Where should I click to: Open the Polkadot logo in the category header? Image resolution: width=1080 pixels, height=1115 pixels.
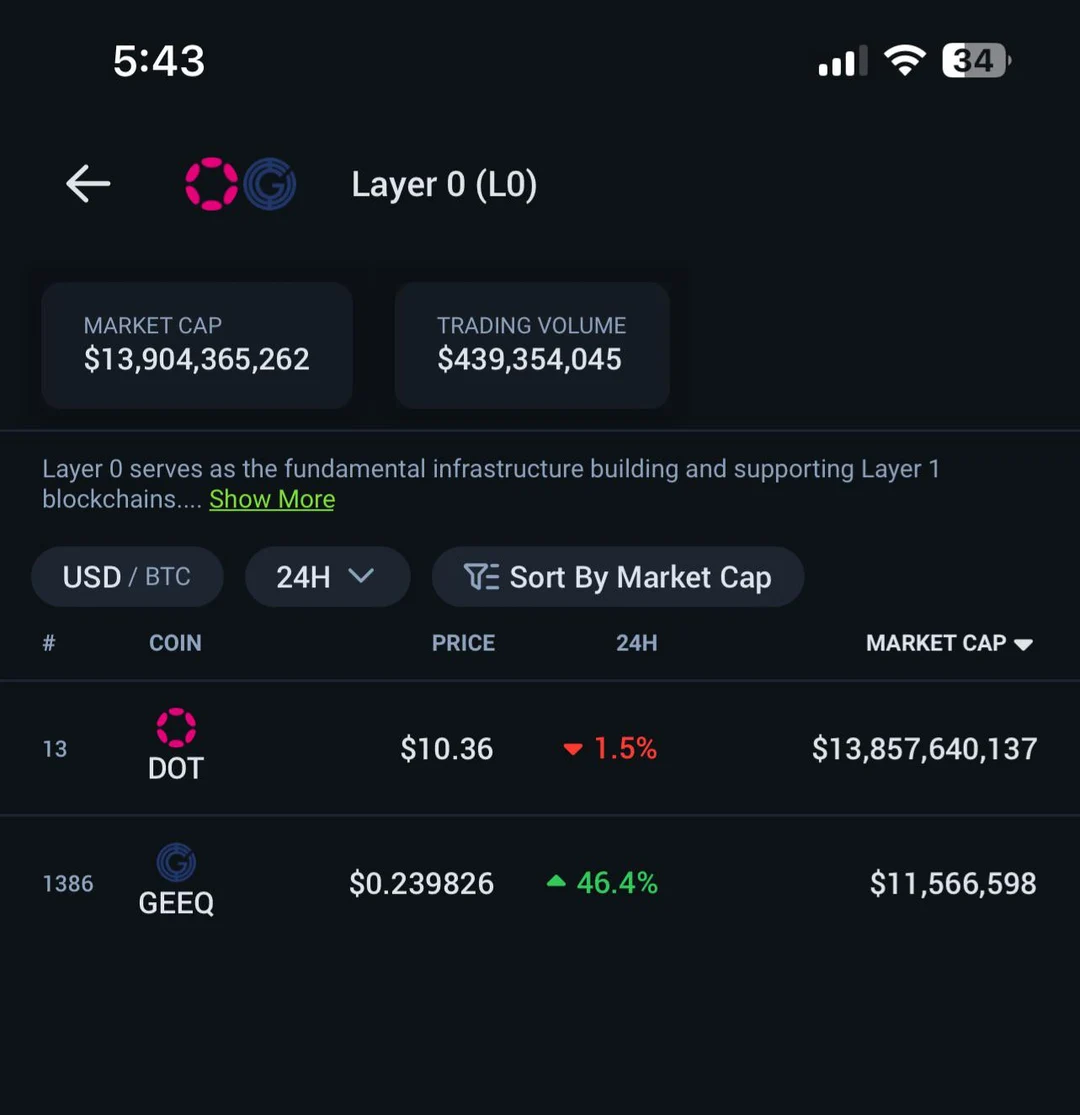point(211,183)
